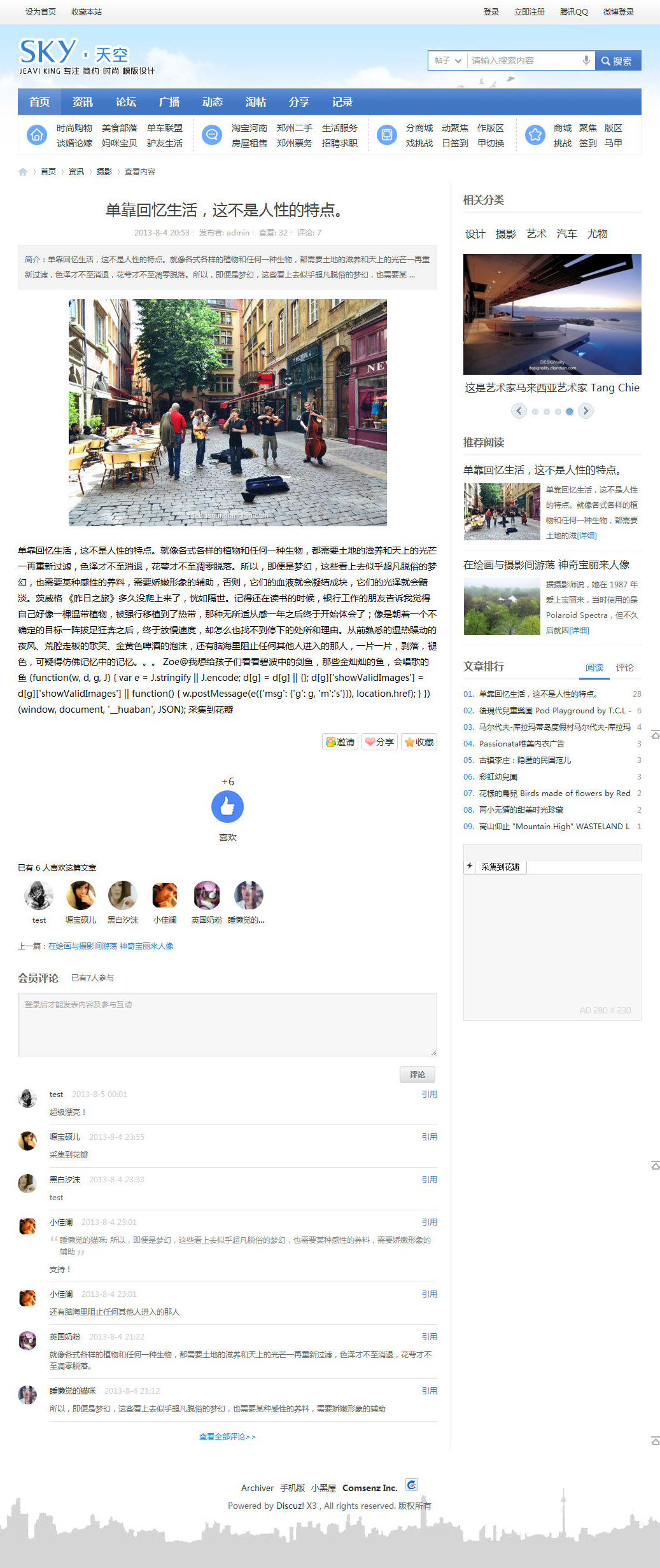View all comments via 查看全部评论

(227, 1437)
